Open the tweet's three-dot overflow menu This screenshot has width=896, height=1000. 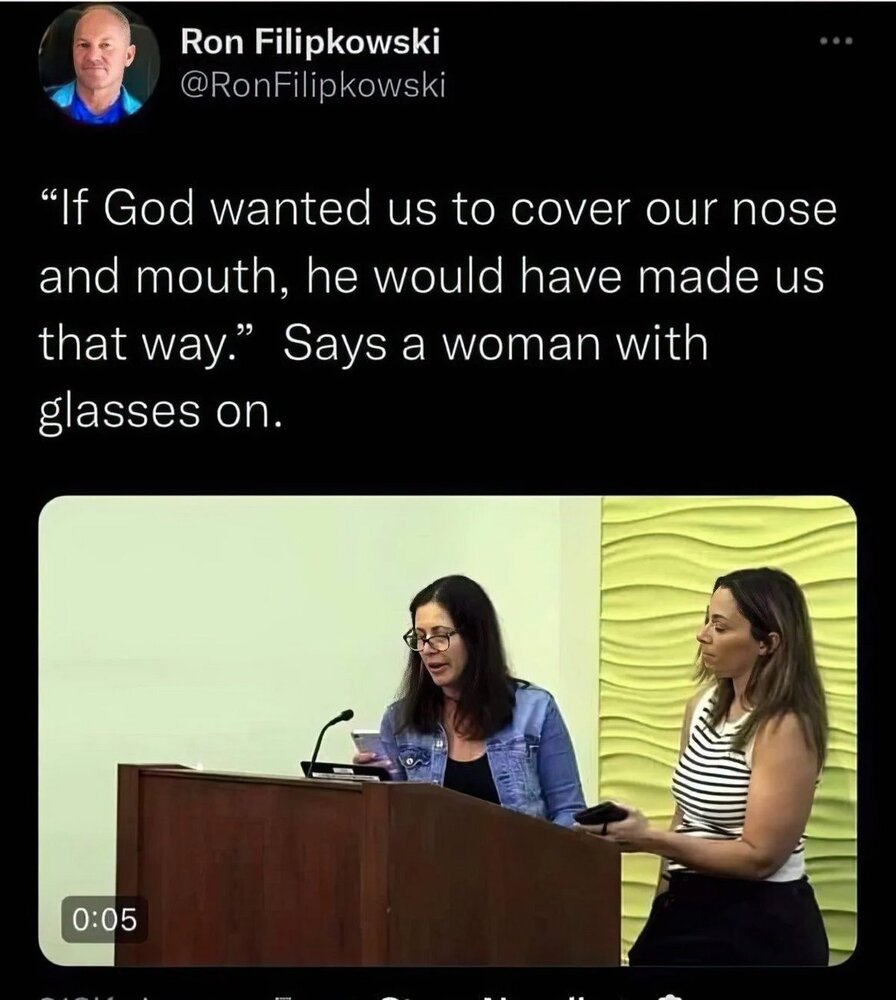tap(834, 41)
